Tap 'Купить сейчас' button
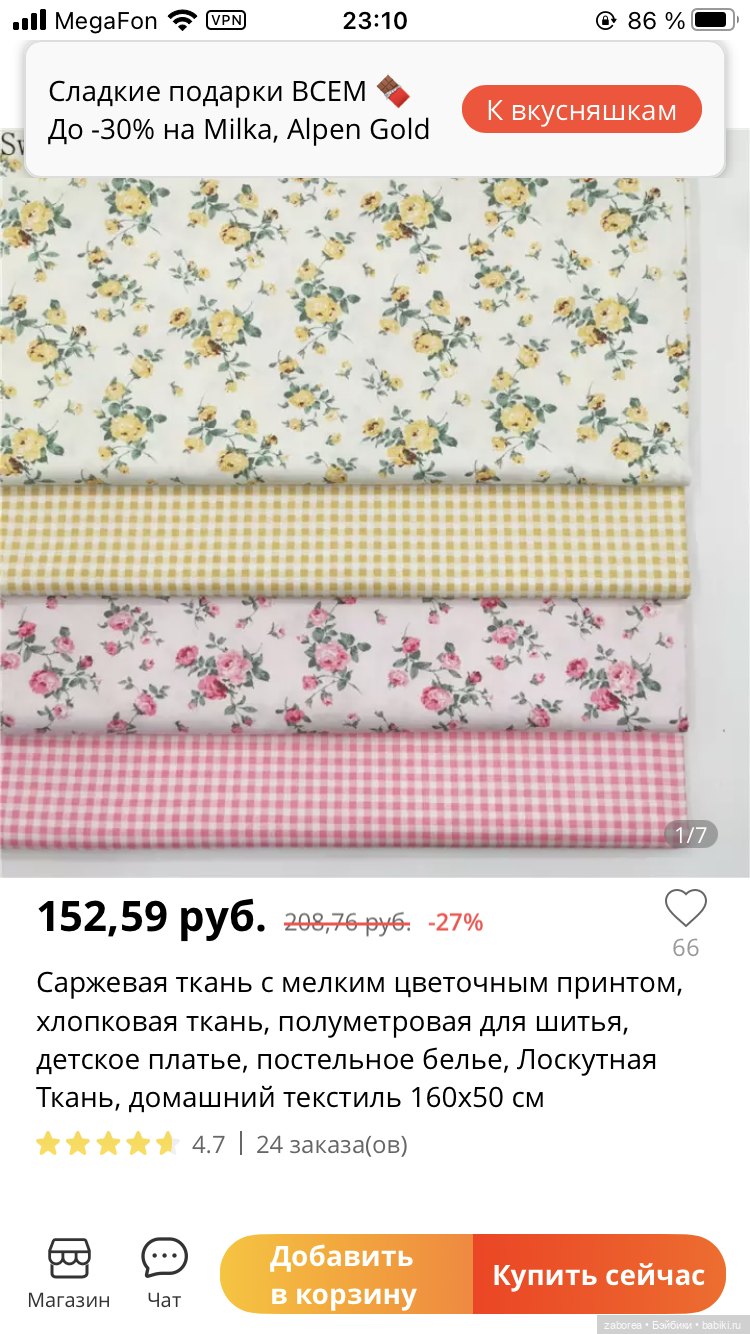Image resolution: width=750 pixels, height=1334 pixels. (598, 1274)
